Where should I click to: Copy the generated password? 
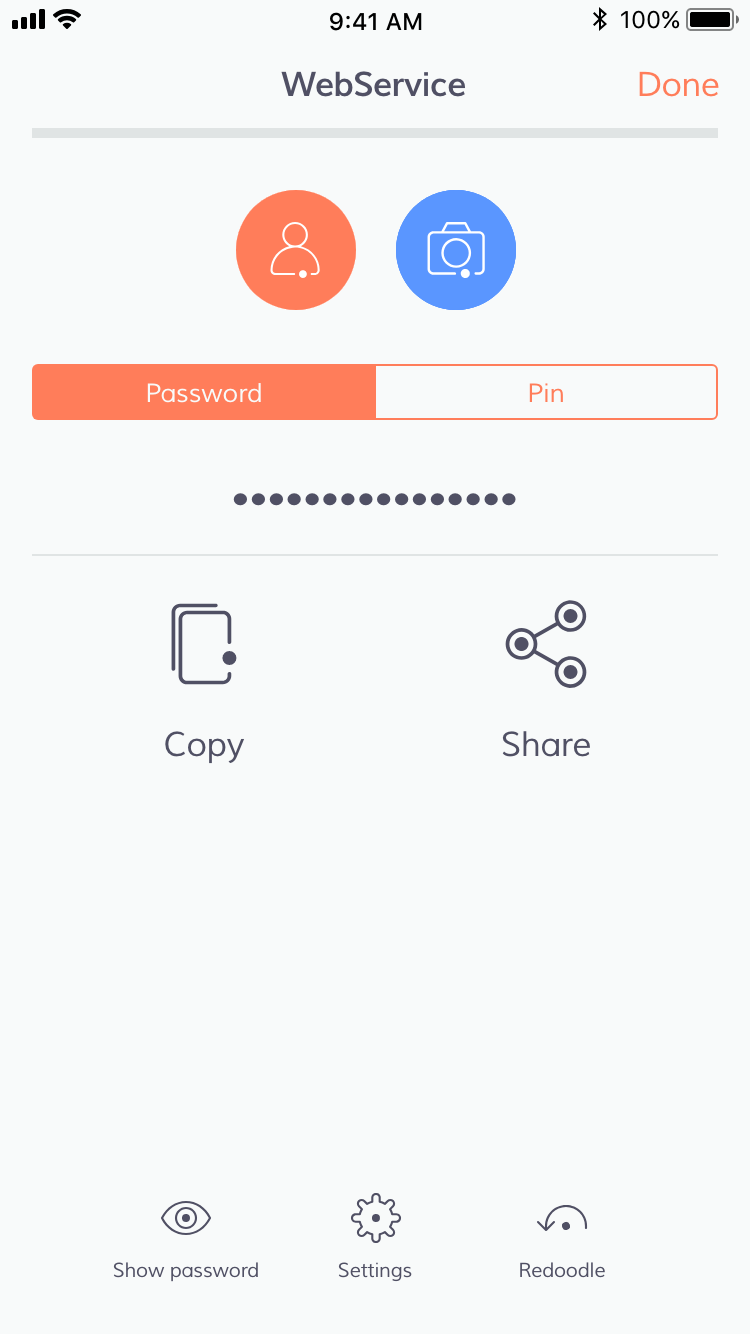point(204,682)
